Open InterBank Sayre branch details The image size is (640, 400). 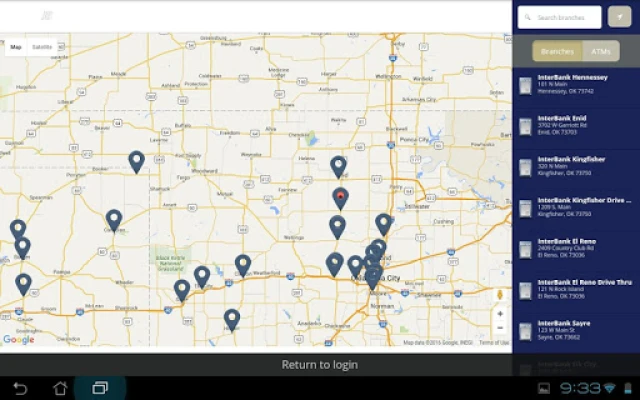pos(575,331)
